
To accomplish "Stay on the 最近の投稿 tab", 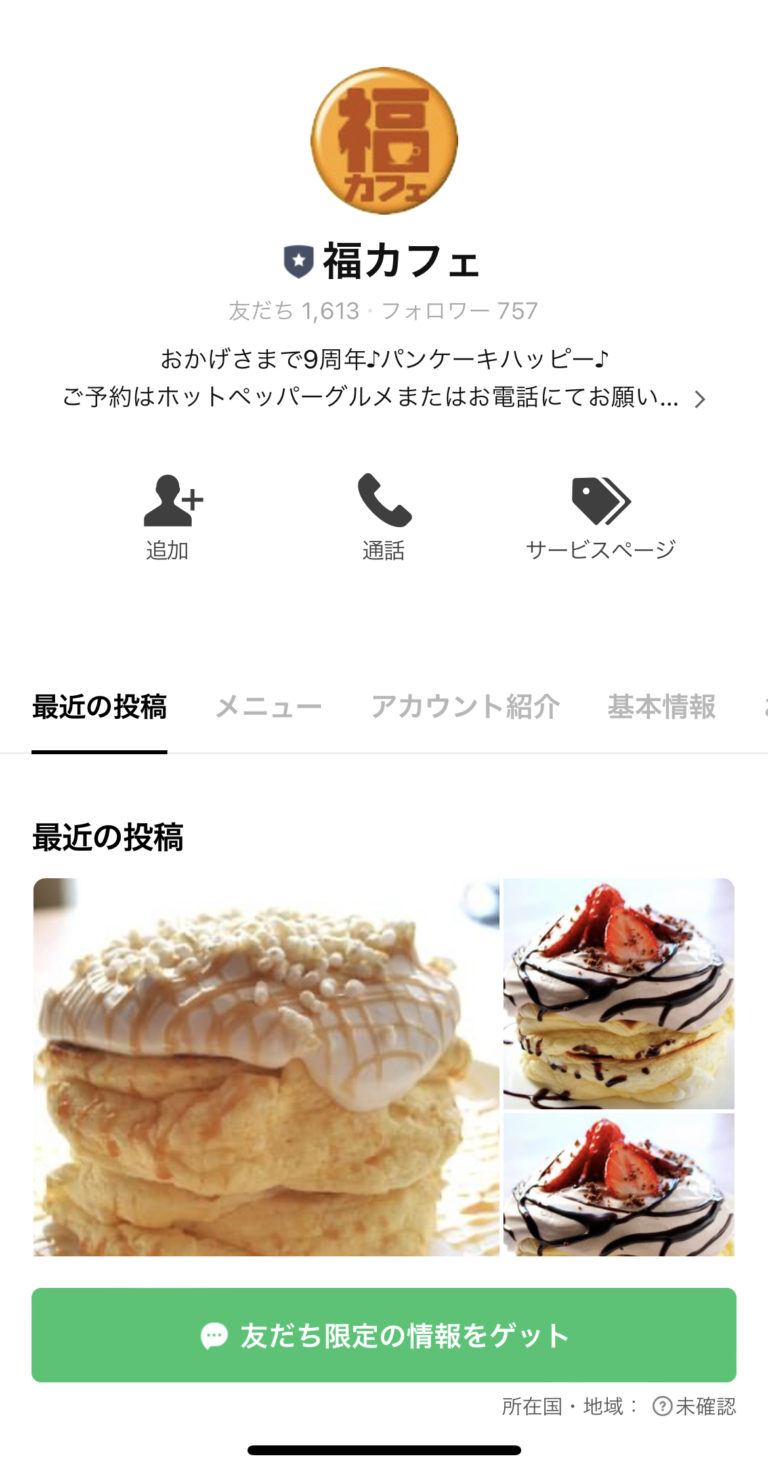I will click(x=97, y=706).
